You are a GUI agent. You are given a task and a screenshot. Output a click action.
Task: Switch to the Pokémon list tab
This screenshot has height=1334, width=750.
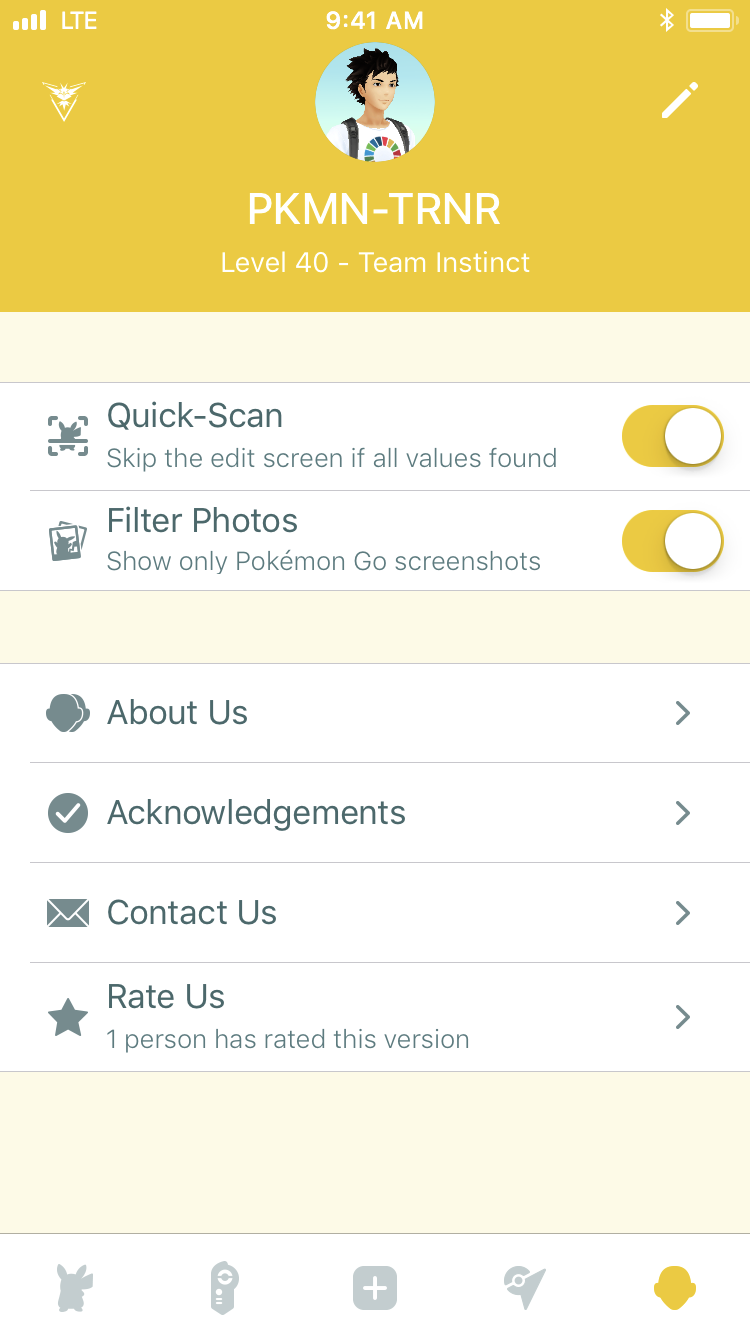point(75,1287)
